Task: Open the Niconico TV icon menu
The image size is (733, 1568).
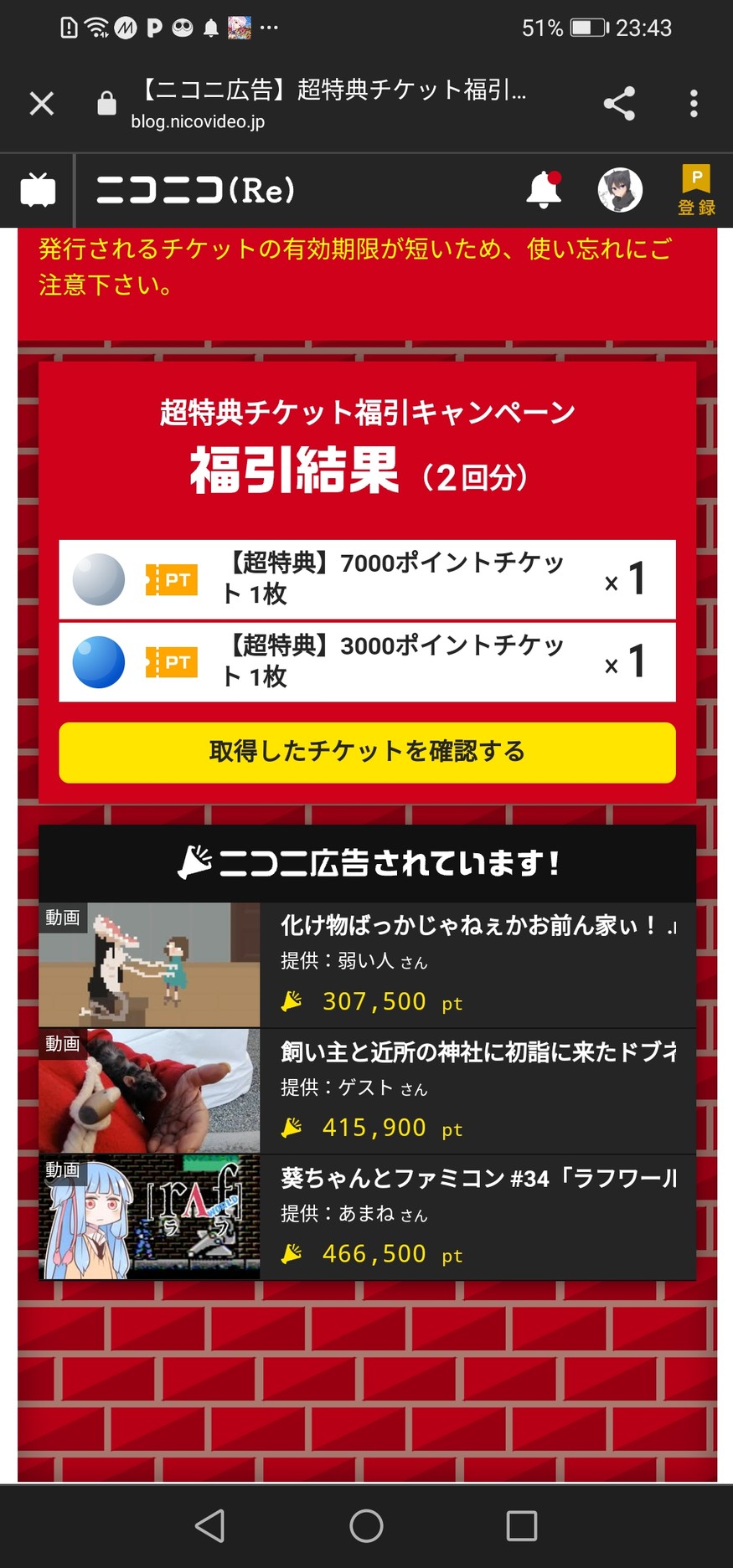Action: (38, 190)
